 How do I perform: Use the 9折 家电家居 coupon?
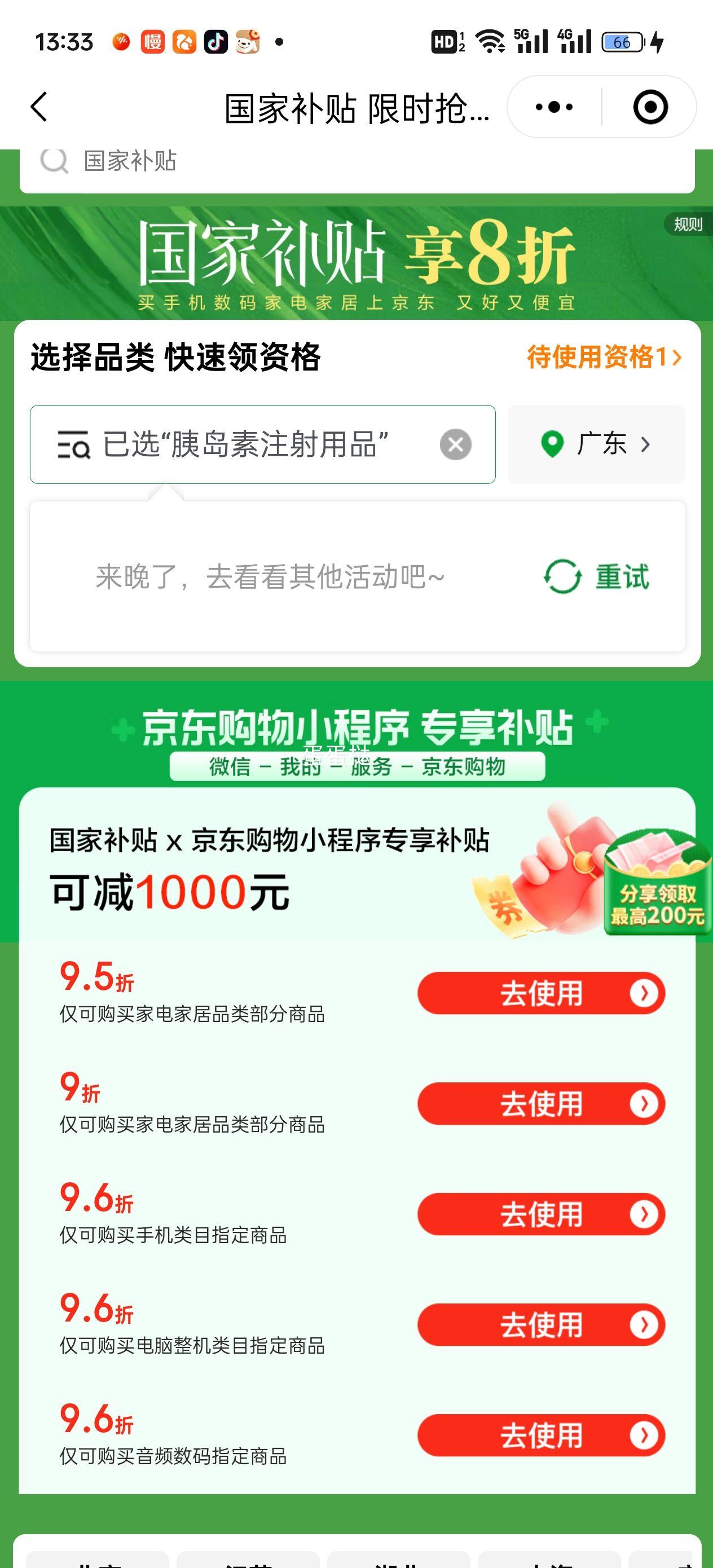[x=541, y=1104]
